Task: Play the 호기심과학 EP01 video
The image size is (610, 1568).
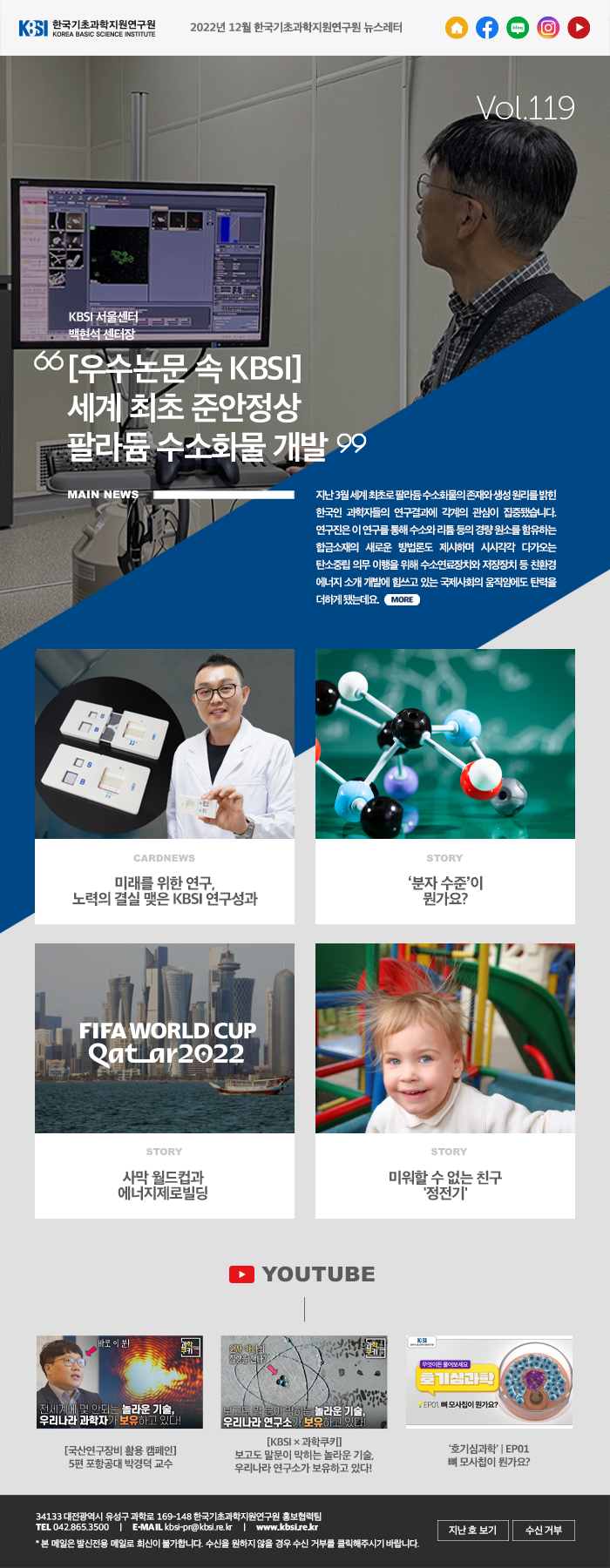Action: (x=489, y=1382)
